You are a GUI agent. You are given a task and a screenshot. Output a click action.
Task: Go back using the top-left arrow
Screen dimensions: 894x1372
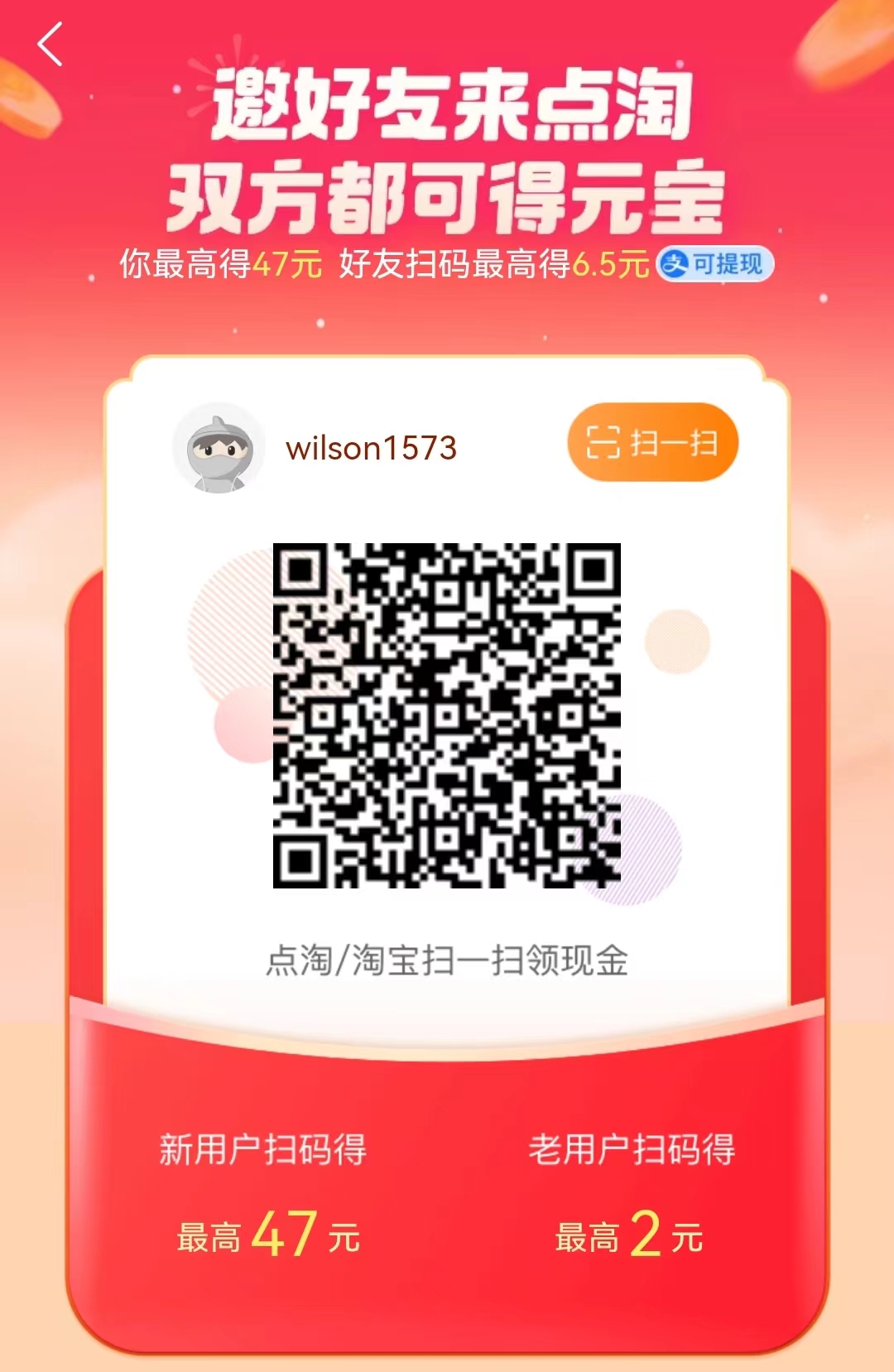(x=50, y=45)
